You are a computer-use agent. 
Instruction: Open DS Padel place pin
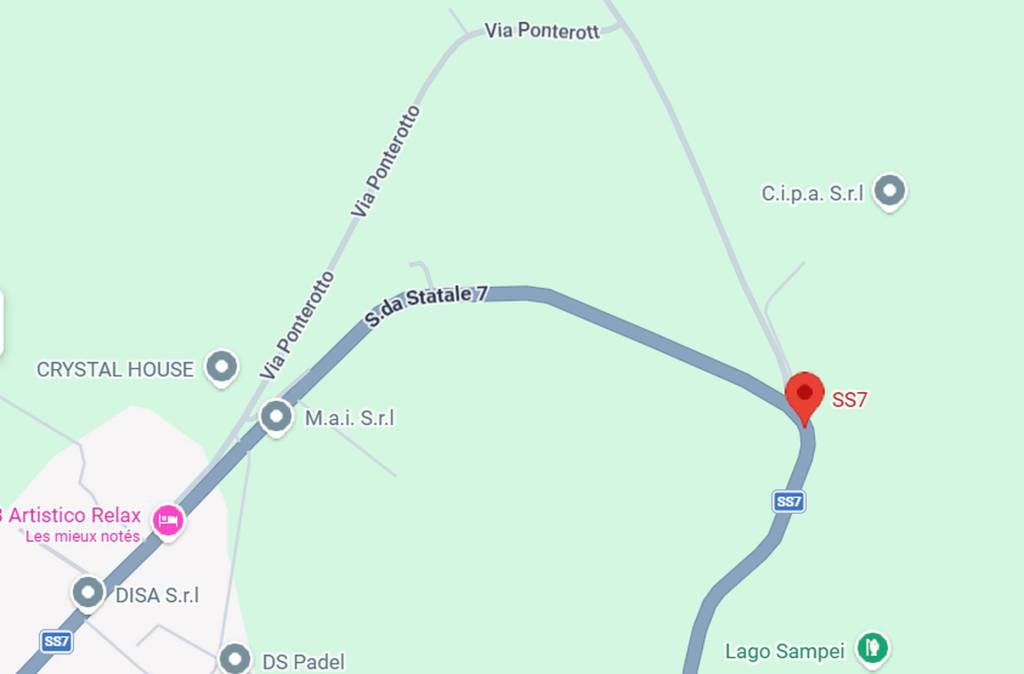point(234,659)
